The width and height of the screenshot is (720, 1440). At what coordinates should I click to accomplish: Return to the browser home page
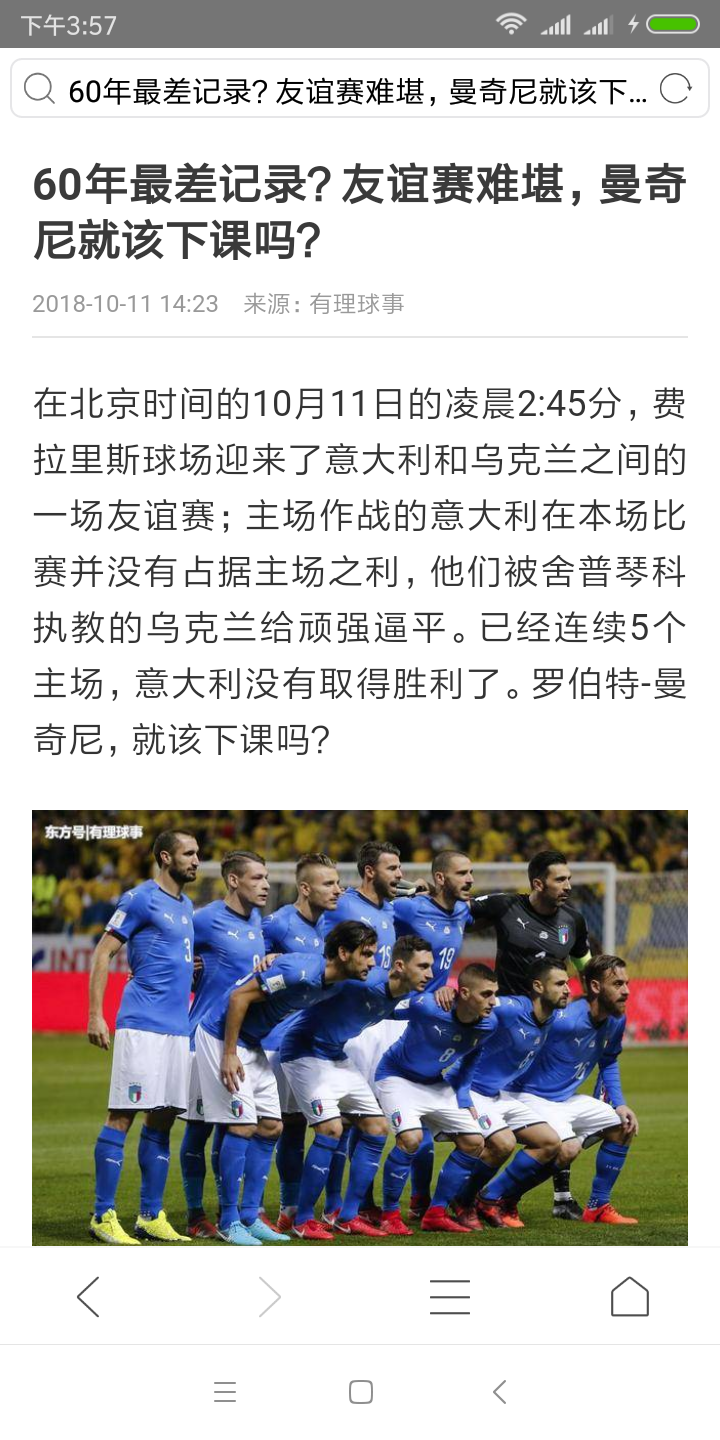tap(630, 1297)
